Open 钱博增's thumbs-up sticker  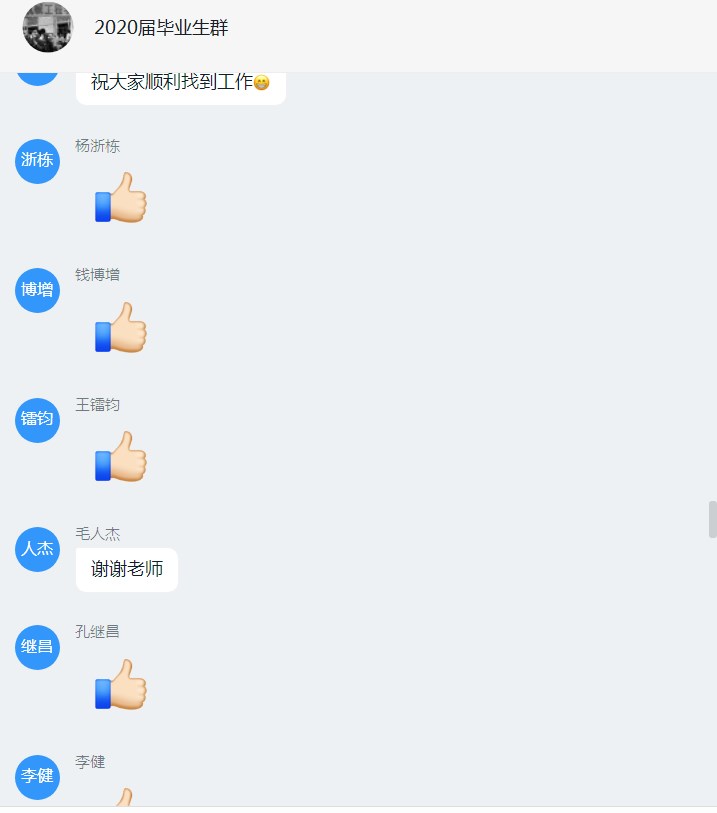pos(121,328)
